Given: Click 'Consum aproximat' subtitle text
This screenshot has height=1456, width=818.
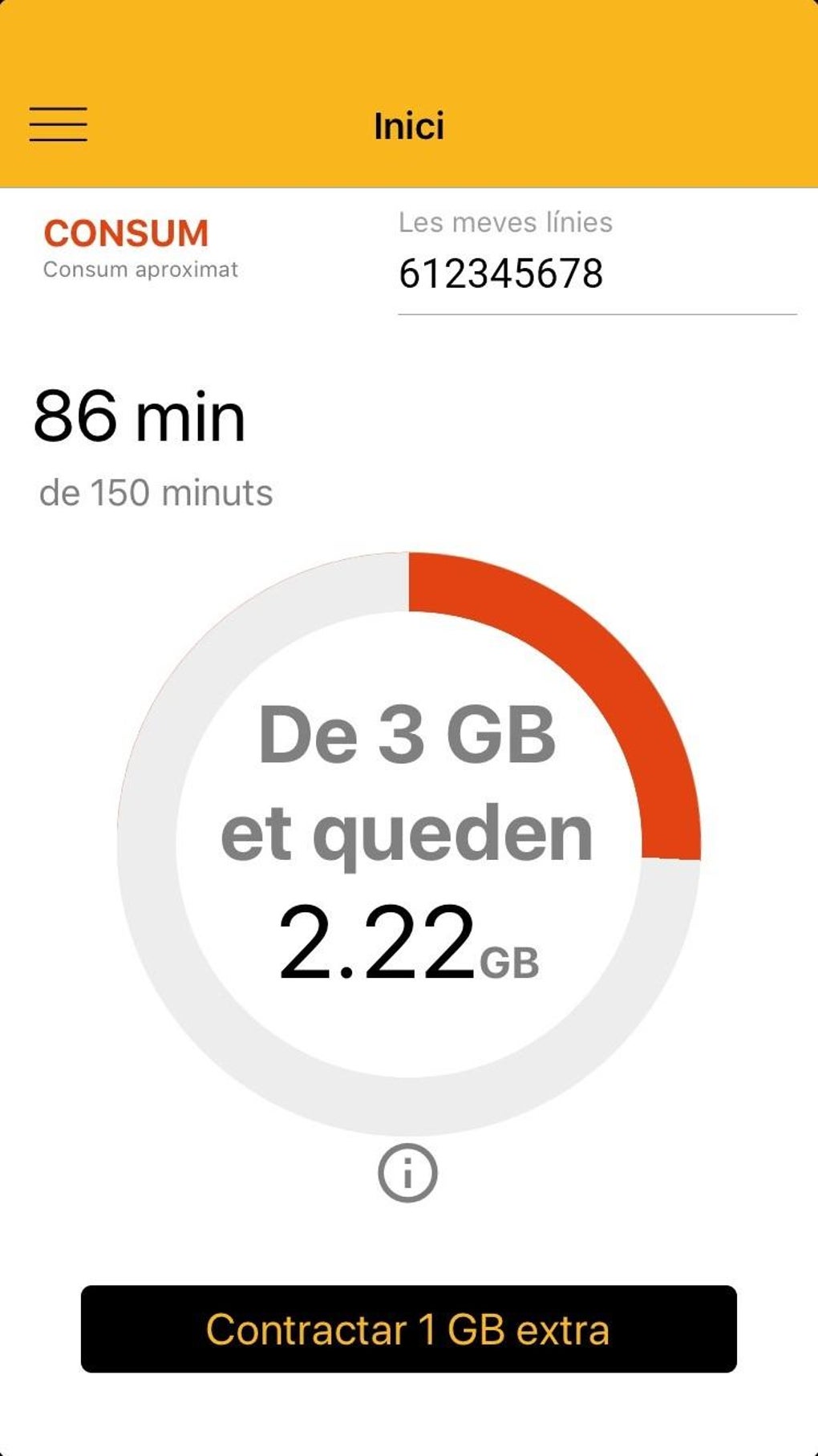Looking at the screenshot, I should [x=140, y=270].
